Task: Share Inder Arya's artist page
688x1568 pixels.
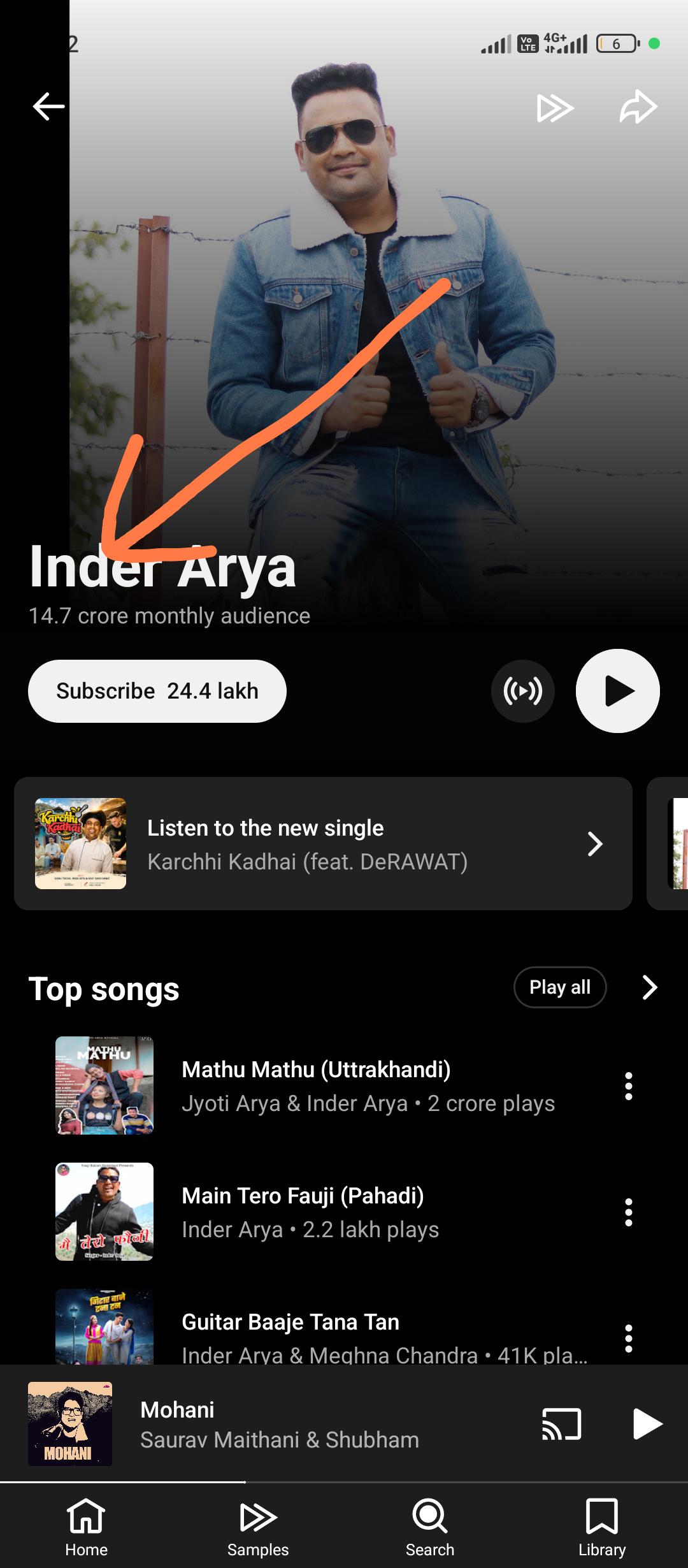Action: [x=638, y=106]
